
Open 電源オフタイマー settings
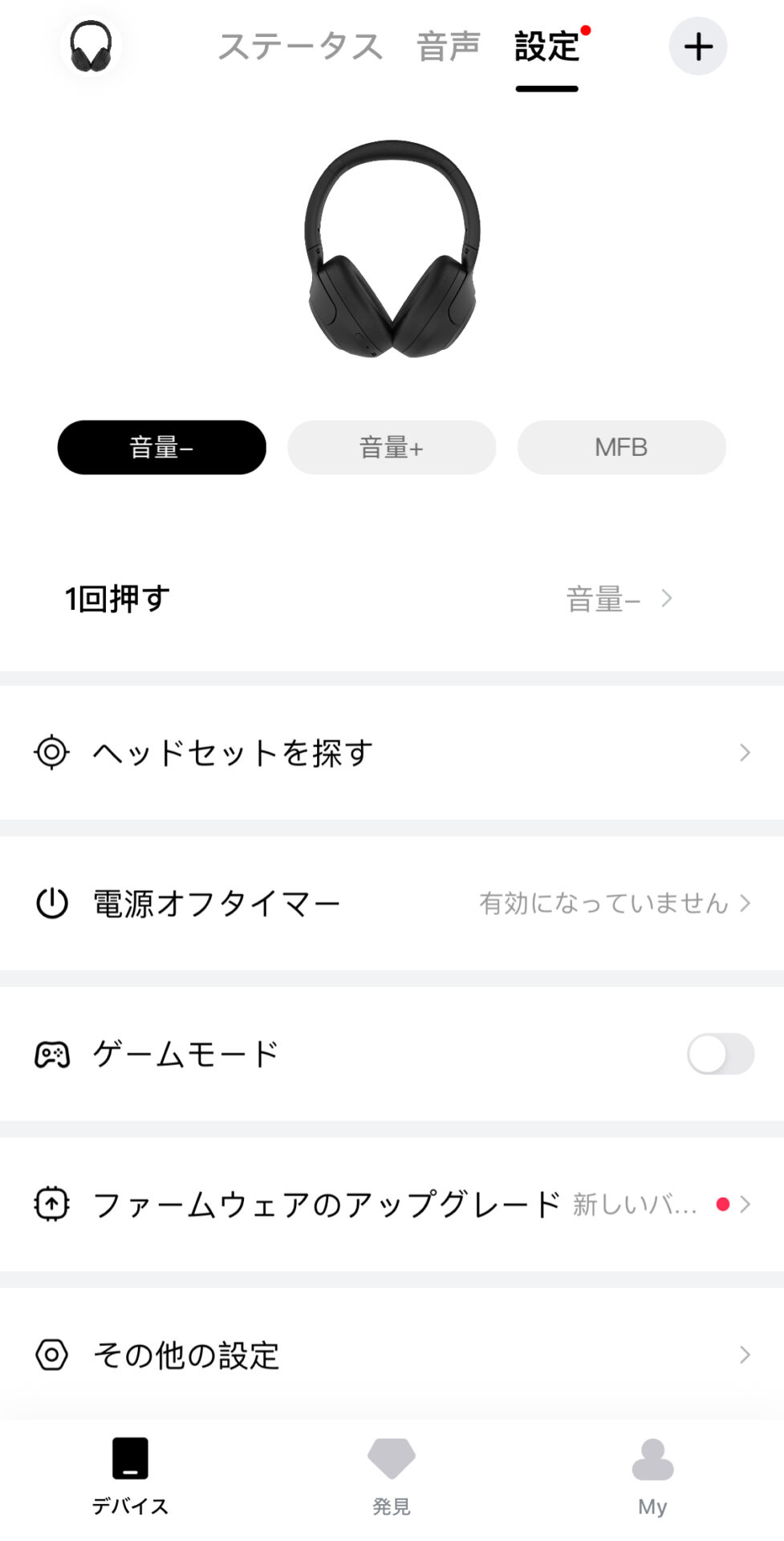(392, 904)
